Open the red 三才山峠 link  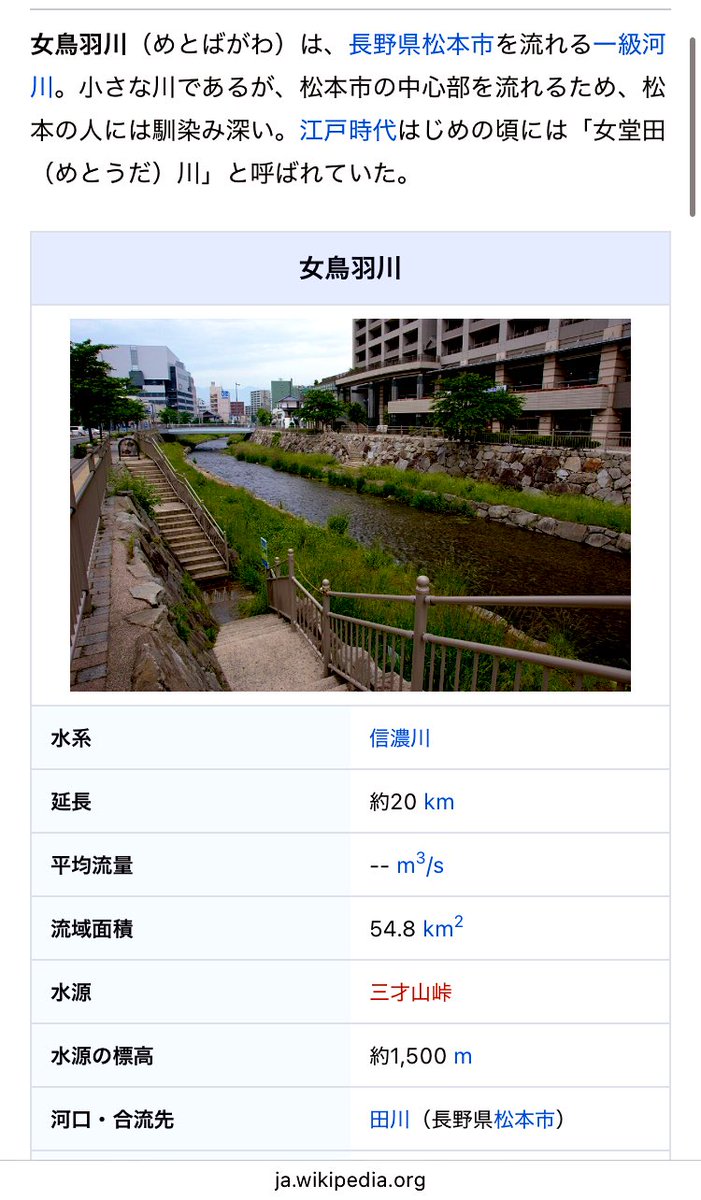(411, 992)
